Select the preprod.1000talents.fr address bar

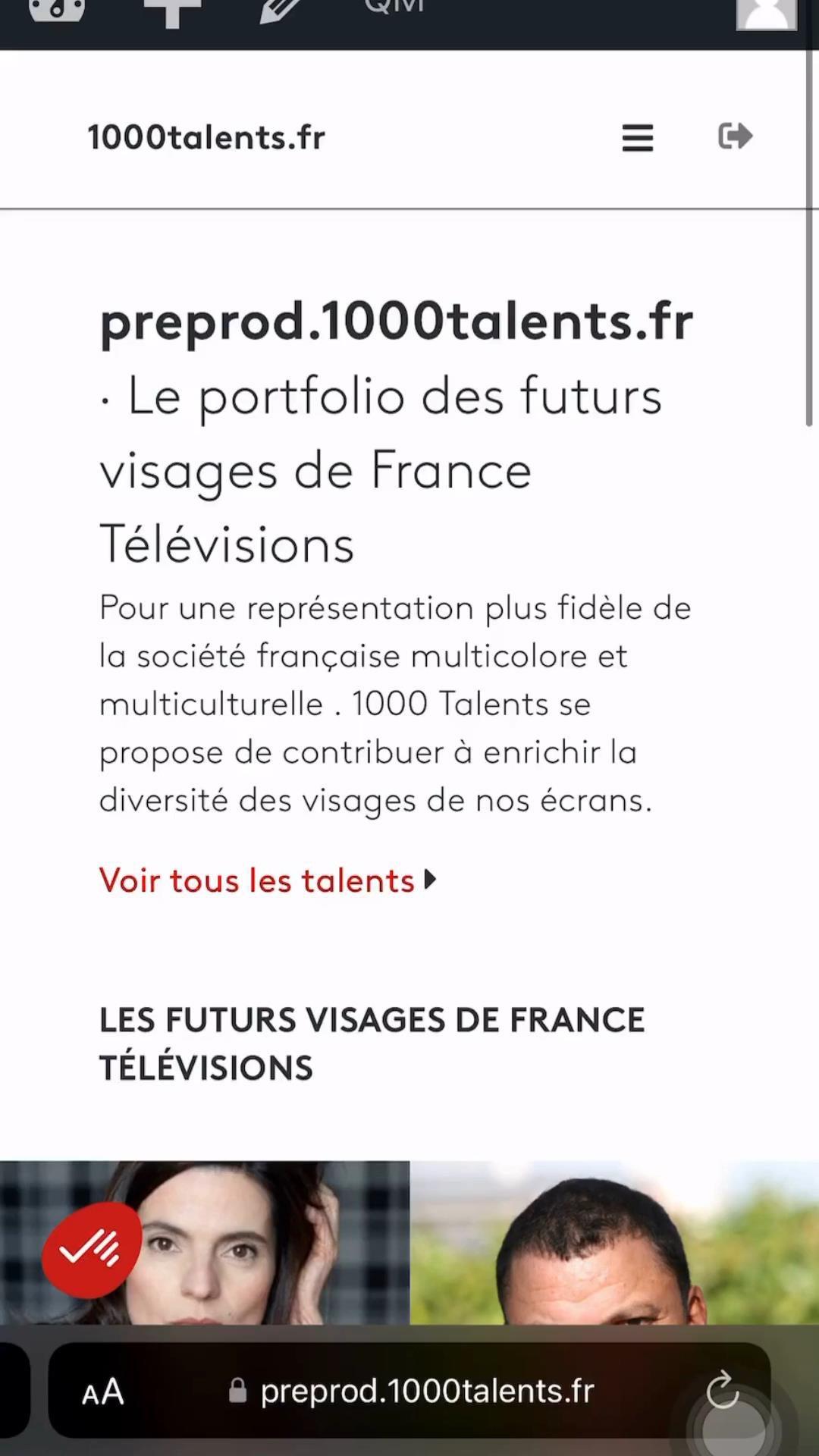[425, 1391]
